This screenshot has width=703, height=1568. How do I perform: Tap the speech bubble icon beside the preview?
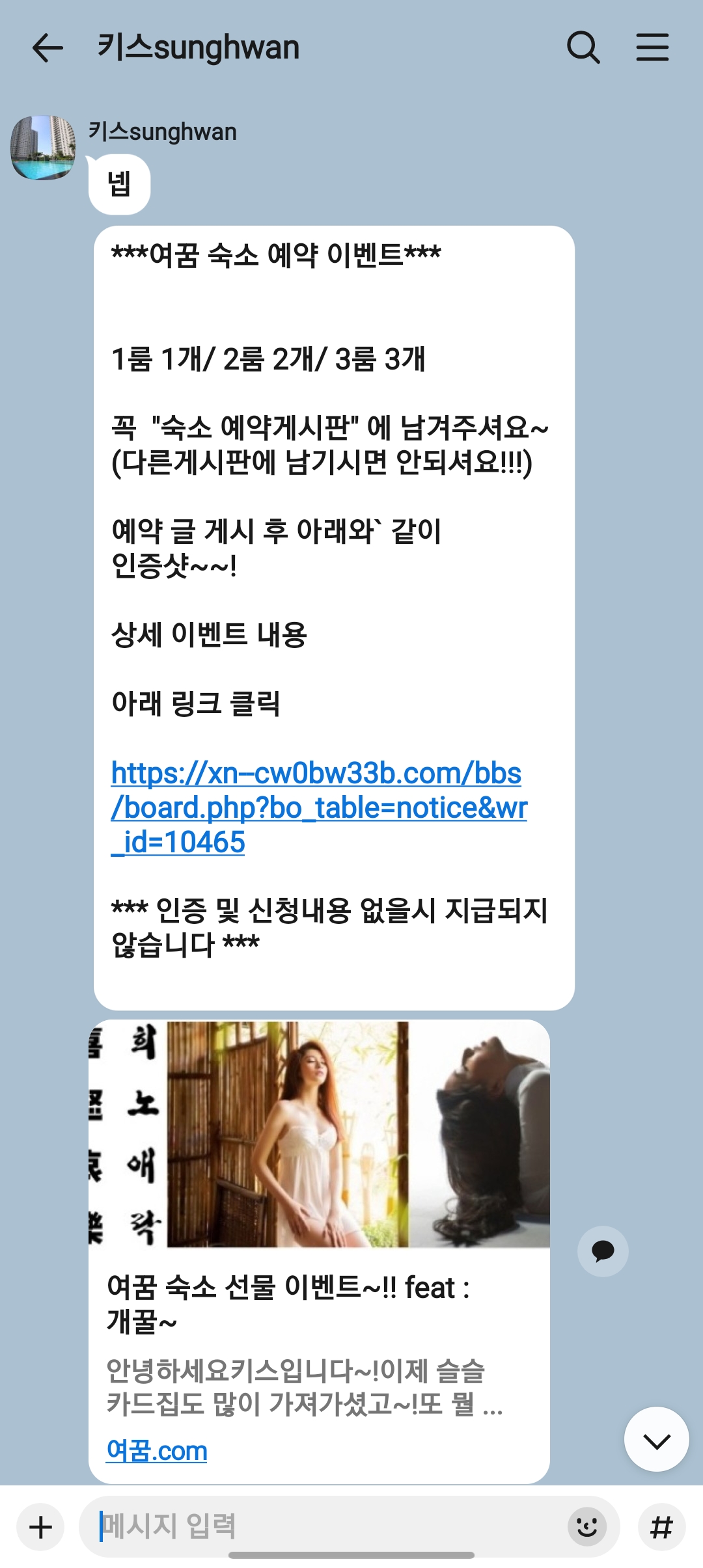(x=603, y=1250)
